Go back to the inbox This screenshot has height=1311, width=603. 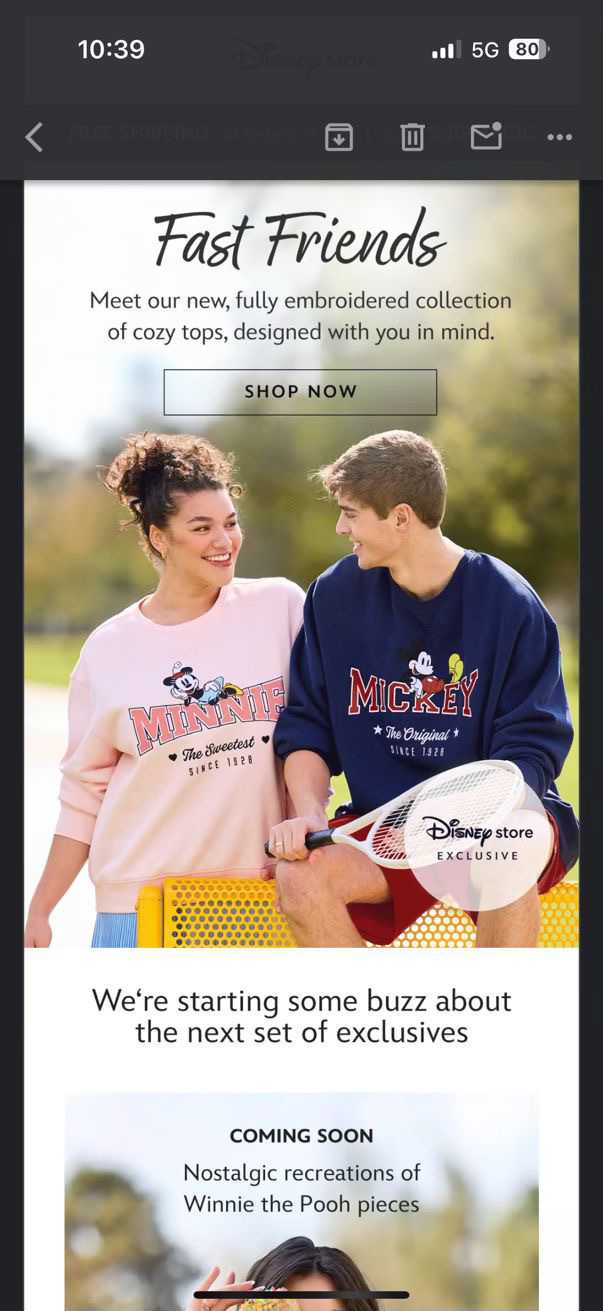point(34,137)
